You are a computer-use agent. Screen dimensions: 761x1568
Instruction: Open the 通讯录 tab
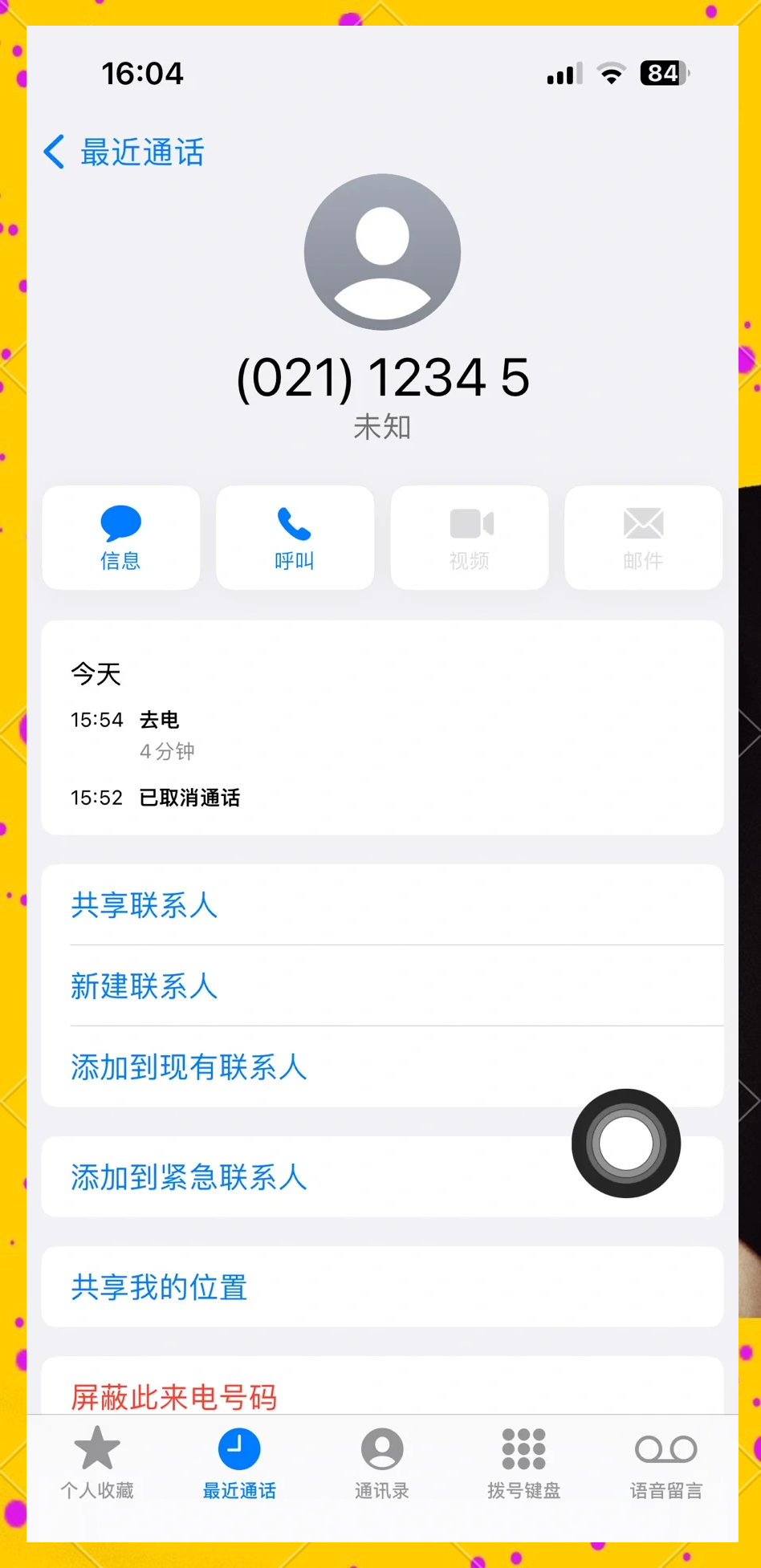point(382,1462)
